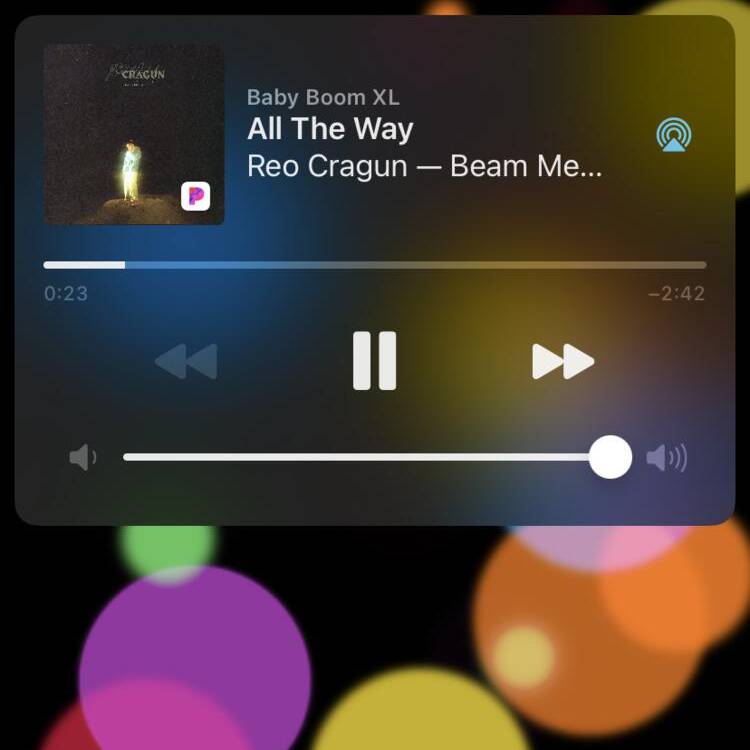This screenshot has height=750, width=750.
Task: Tap the rewind previous track button
Action: (187, 361)
